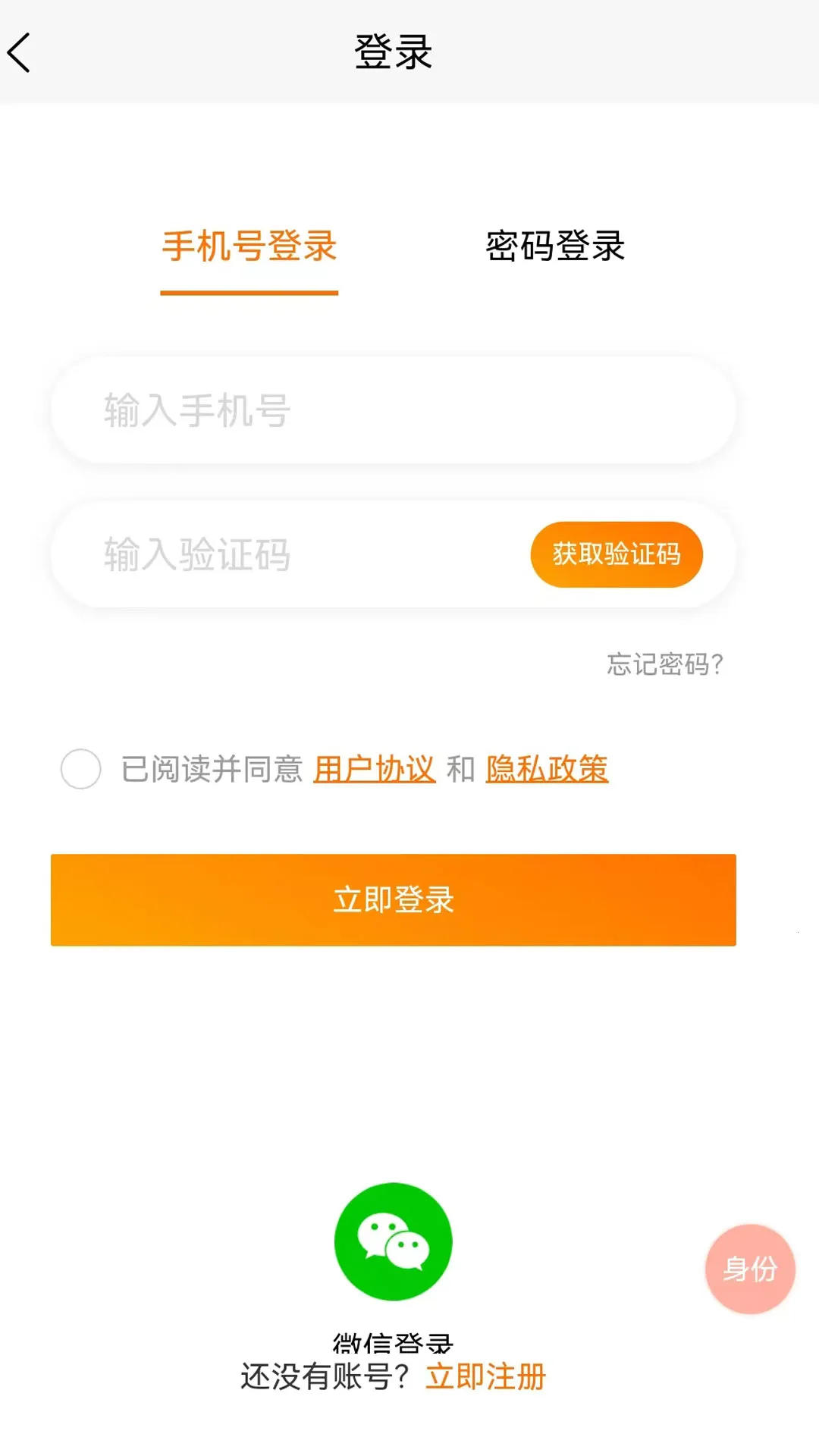Open the 隐私政策 privacy policy
Viewport: 819px width, 1456px height.
(546, 768)
